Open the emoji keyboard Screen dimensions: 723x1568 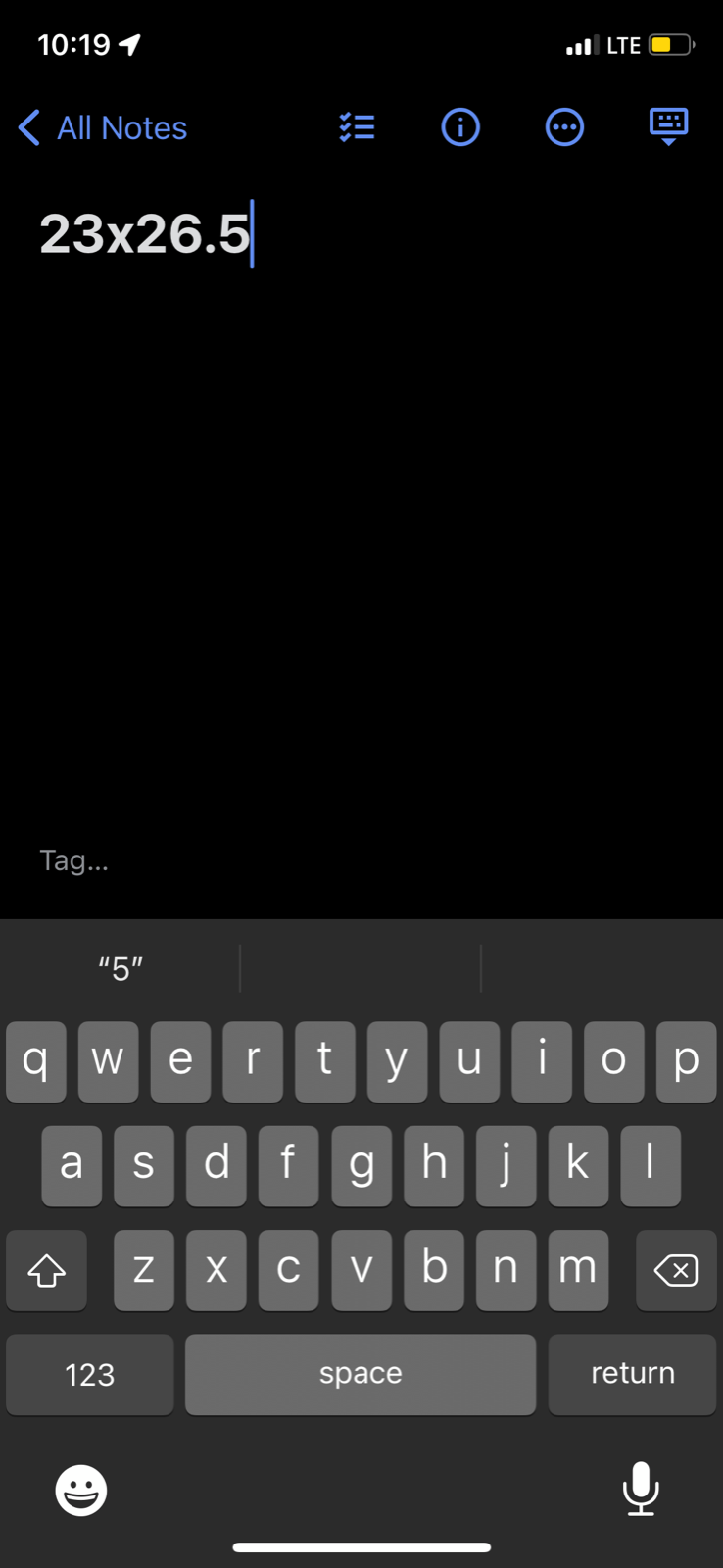80,1490
